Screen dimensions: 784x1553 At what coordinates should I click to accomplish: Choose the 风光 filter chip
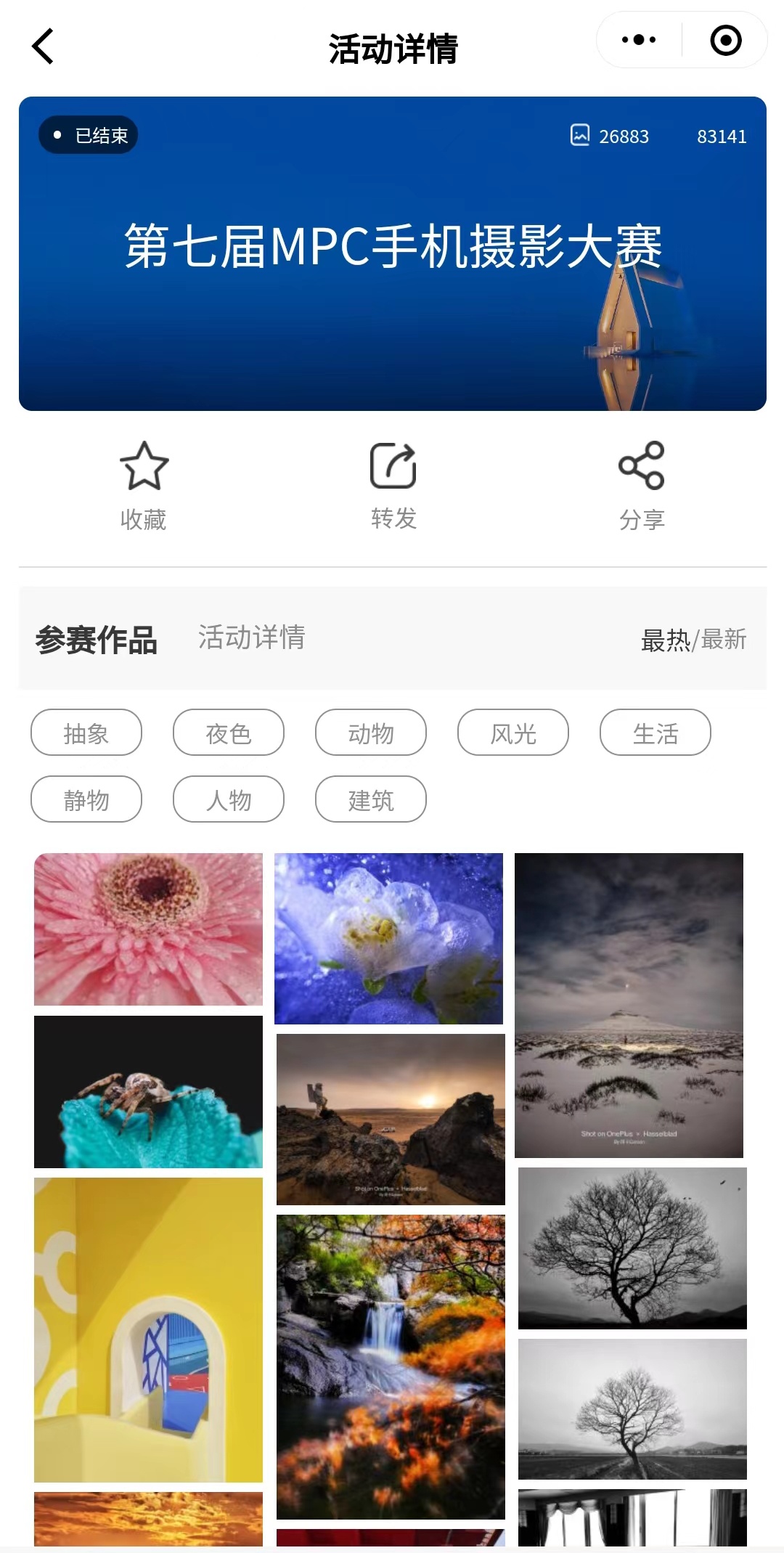point(513,733)
